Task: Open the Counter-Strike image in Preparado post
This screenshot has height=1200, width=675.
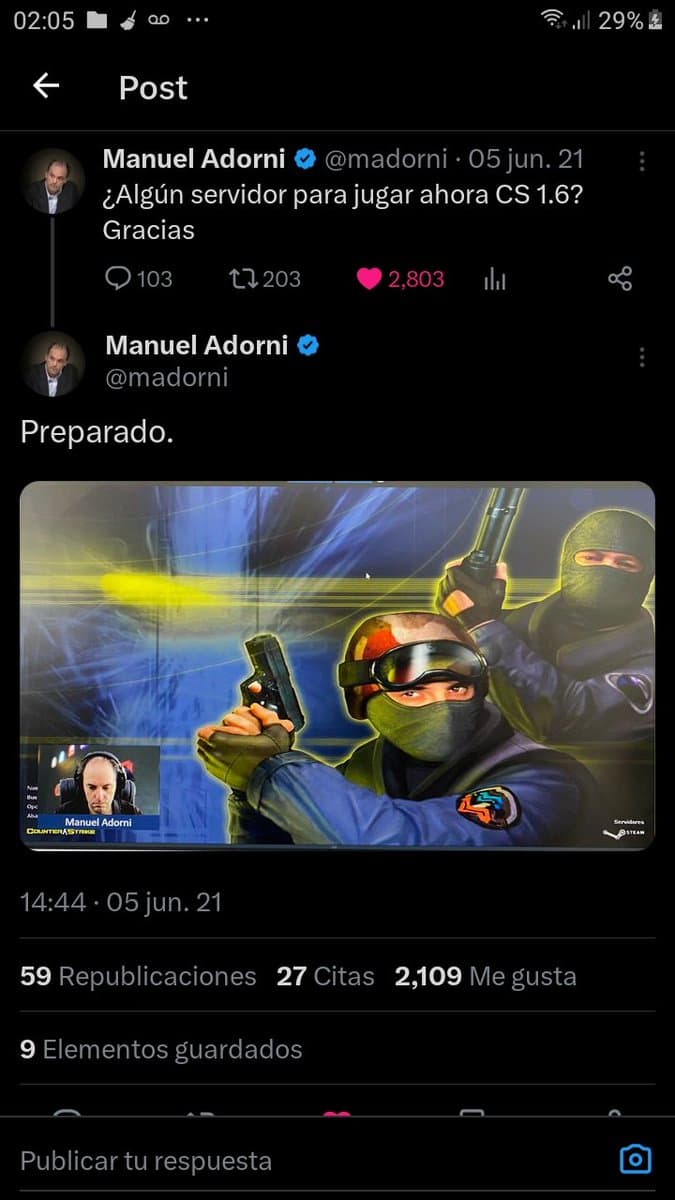Action: [x=337, y=665]
